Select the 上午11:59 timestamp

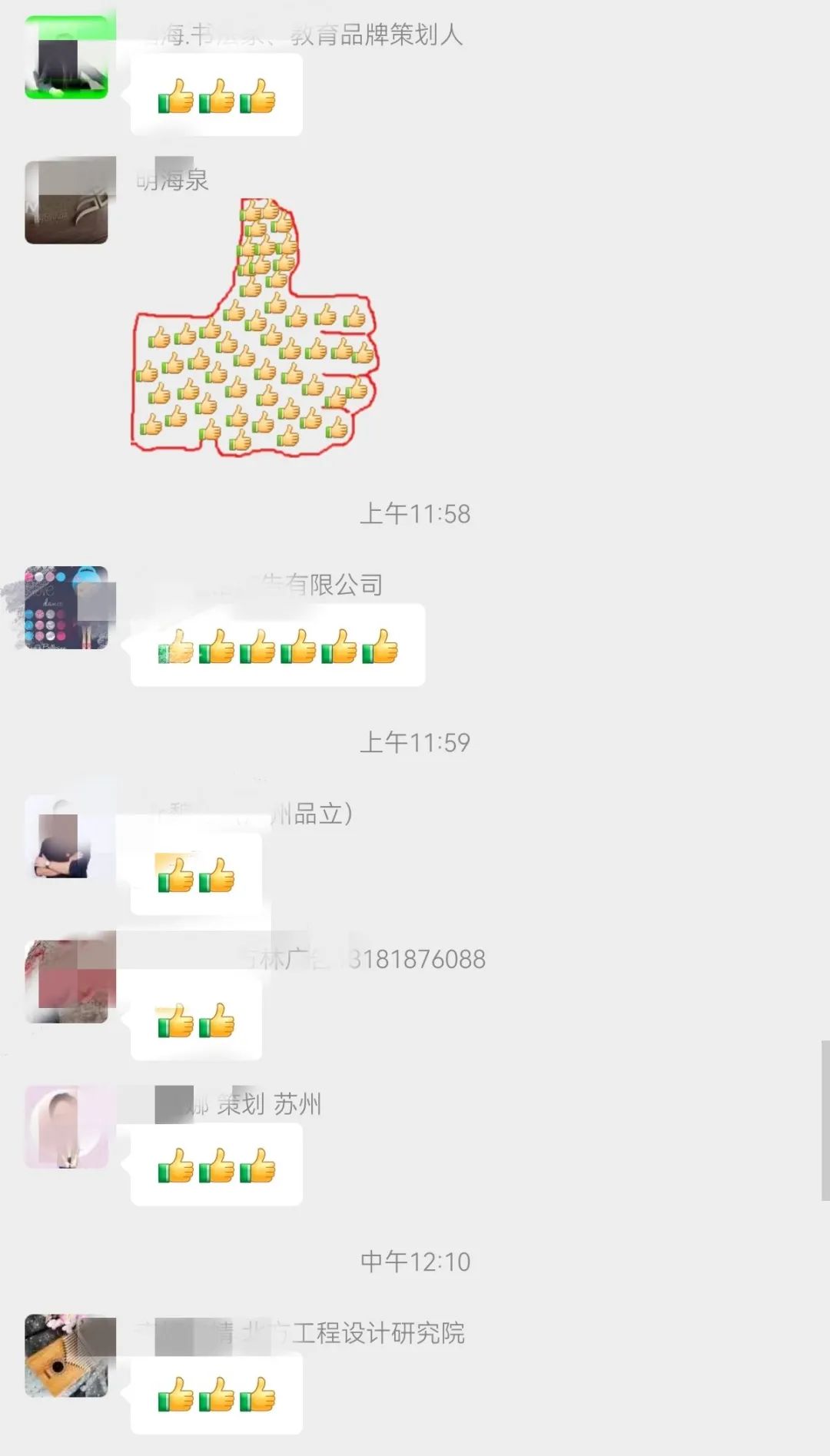(x=416, y=742)
